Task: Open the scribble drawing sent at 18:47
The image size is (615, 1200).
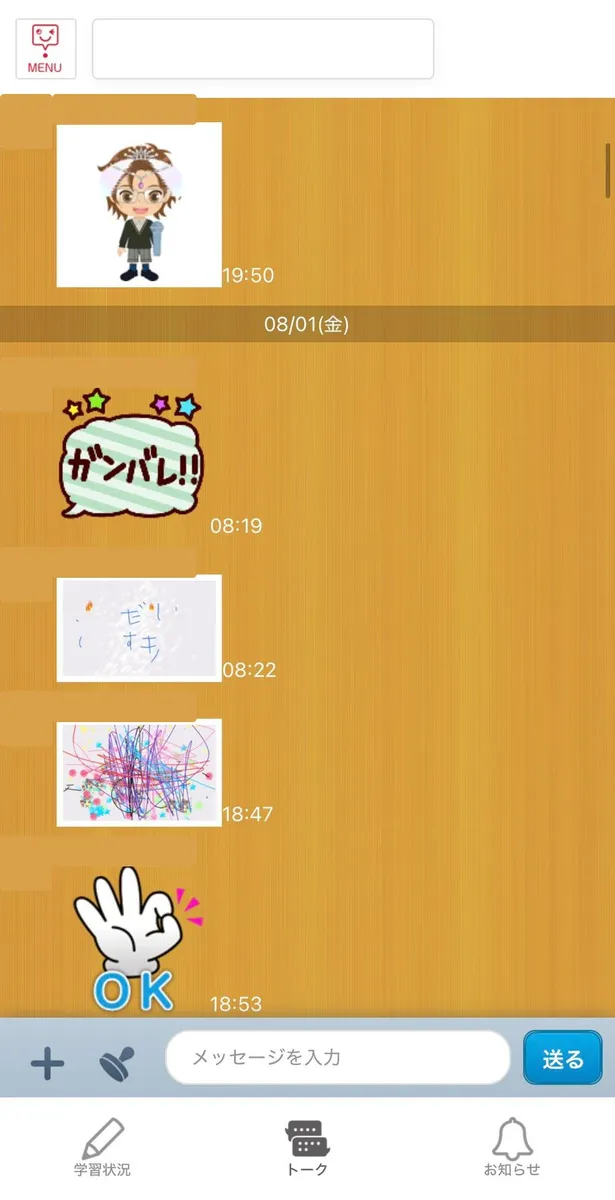Action: coord(139,773)
